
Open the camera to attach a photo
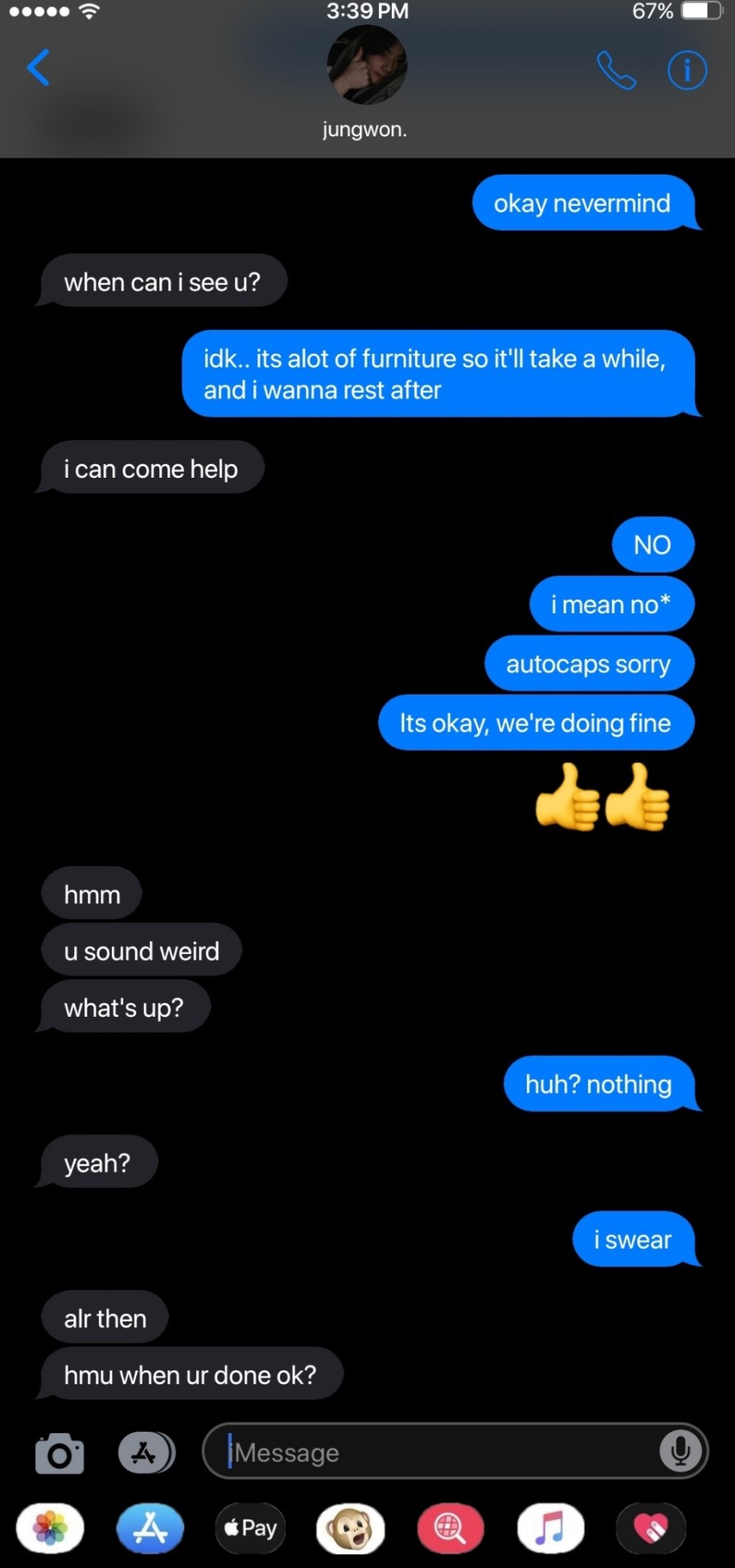point(60,1454)
